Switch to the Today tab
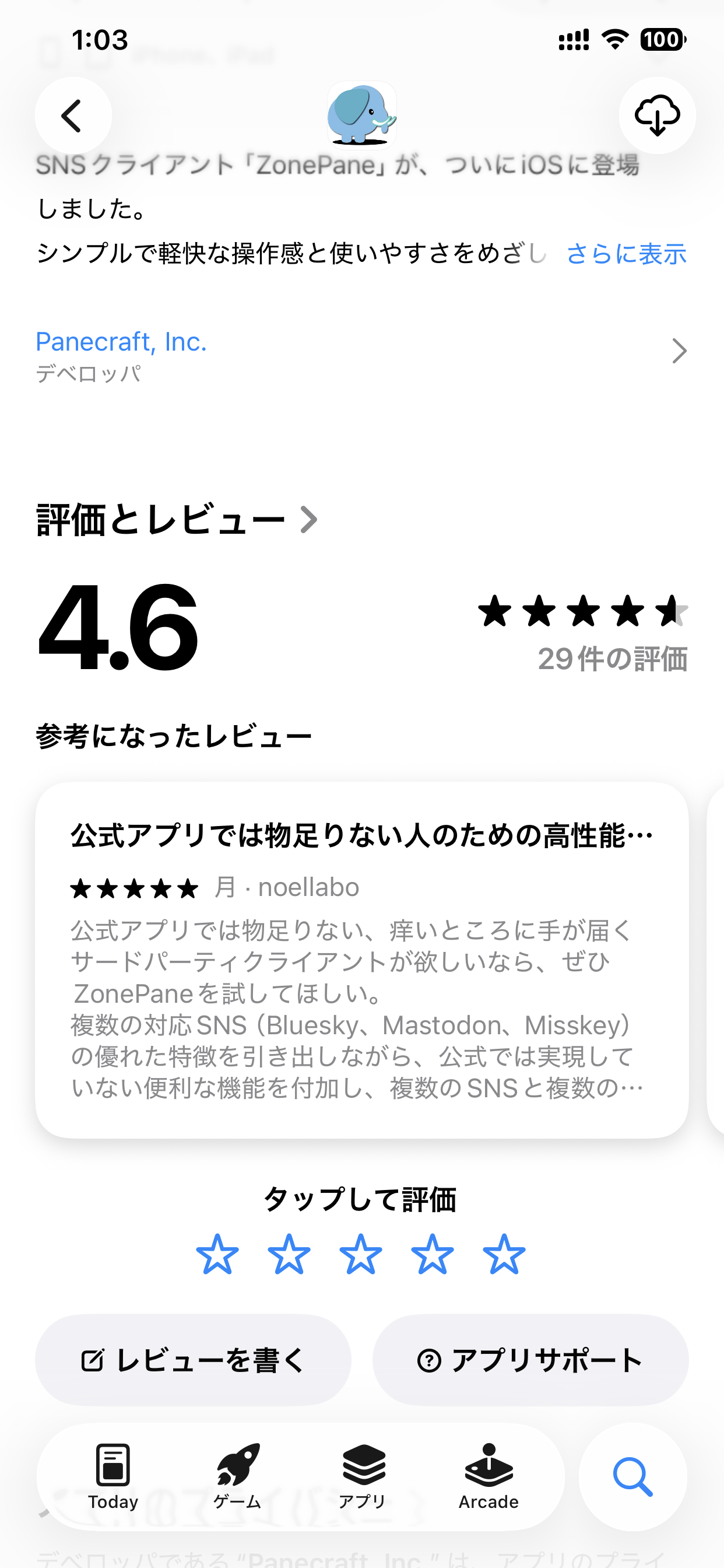 113,1476
